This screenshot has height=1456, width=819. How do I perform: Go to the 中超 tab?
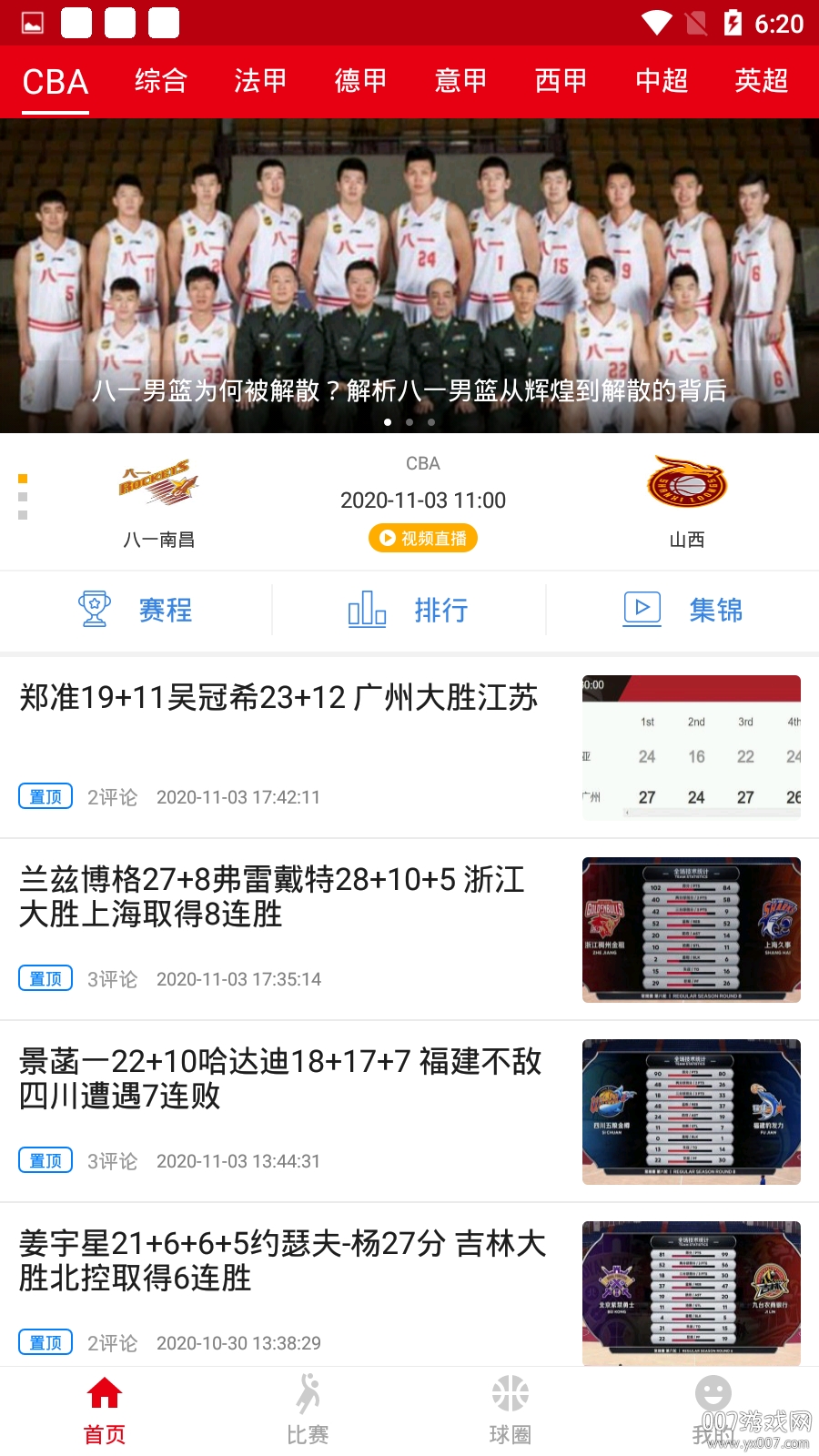[662, 81]
